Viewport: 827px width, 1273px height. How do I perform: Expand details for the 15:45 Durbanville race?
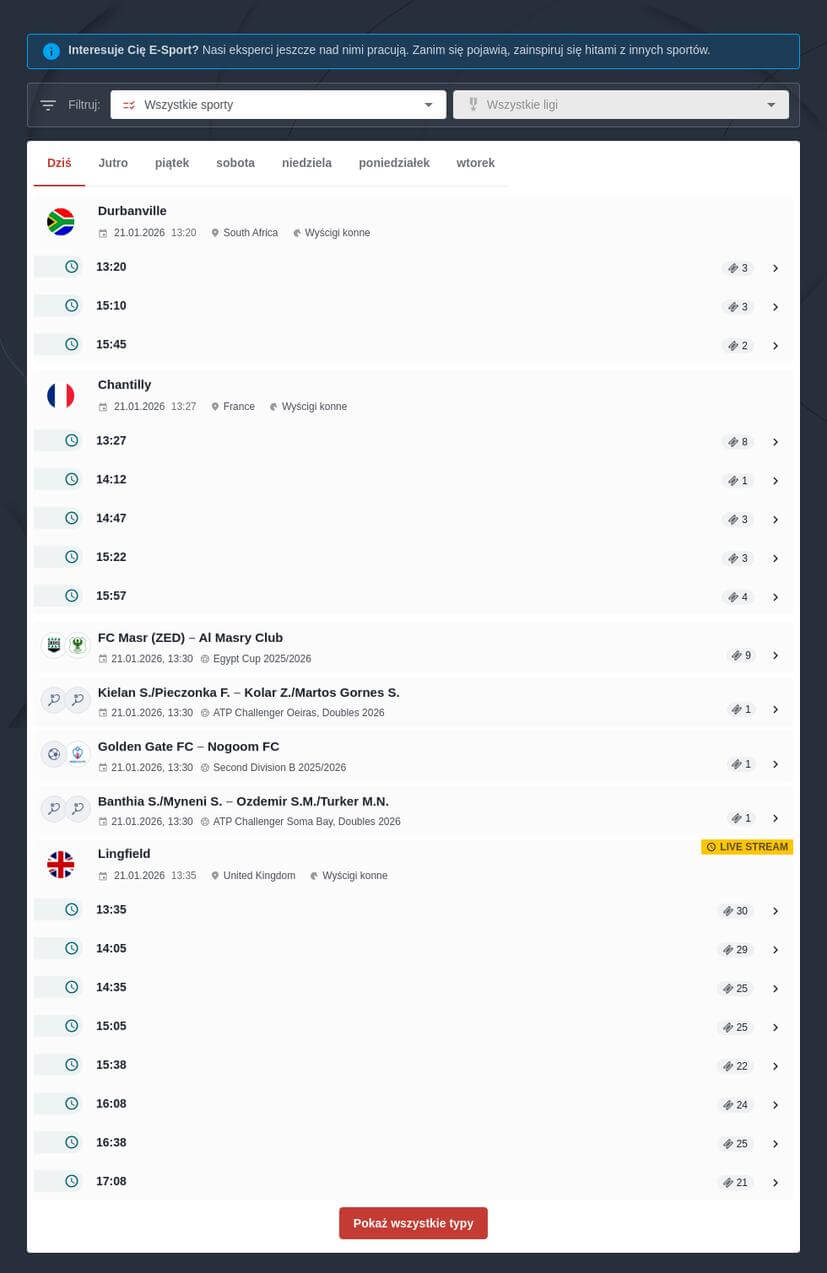tap(775, 345)
